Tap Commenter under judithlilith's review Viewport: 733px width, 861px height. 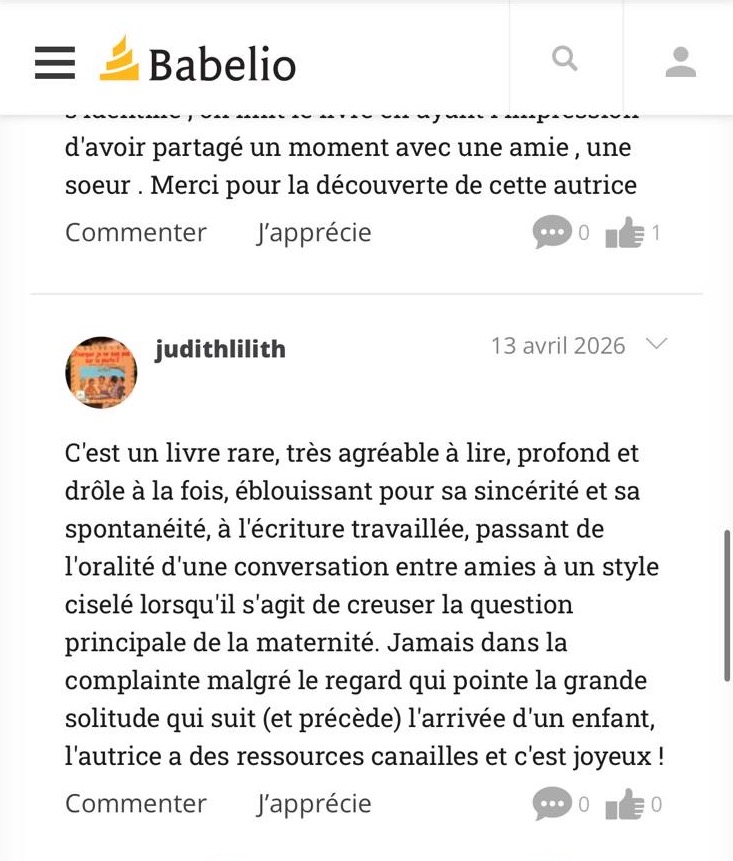tap(136, 804)
